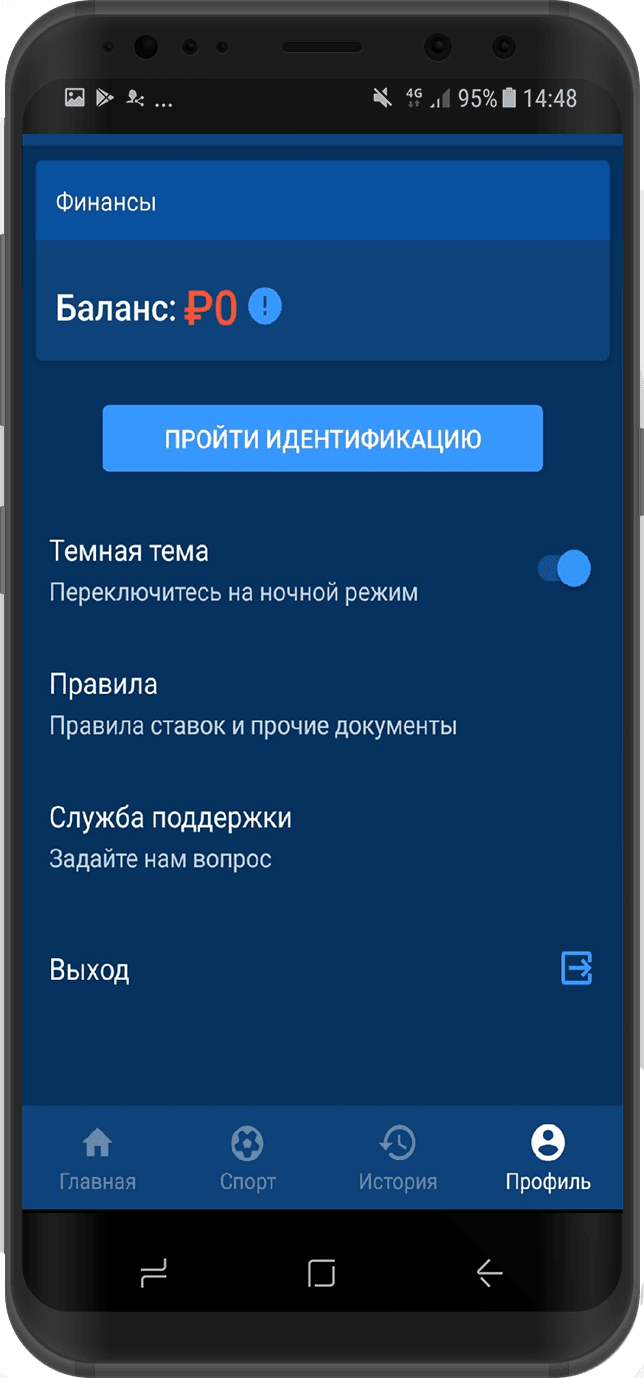Toggle the Темная тема switch
The height and width of the screenshot is (1378, 644).
click(566, 569)
